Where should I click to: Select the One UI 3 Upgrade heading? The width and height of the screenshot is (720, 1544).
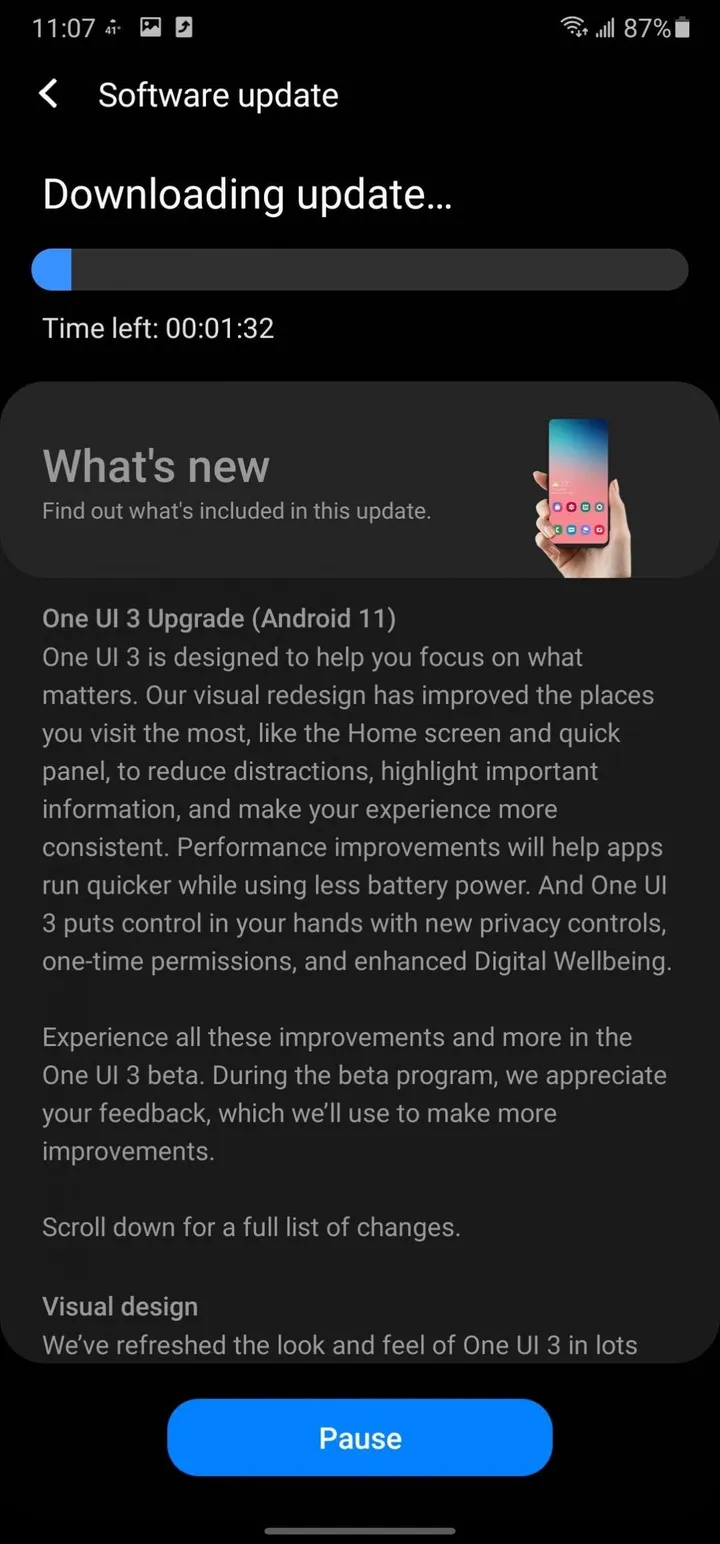218,618
